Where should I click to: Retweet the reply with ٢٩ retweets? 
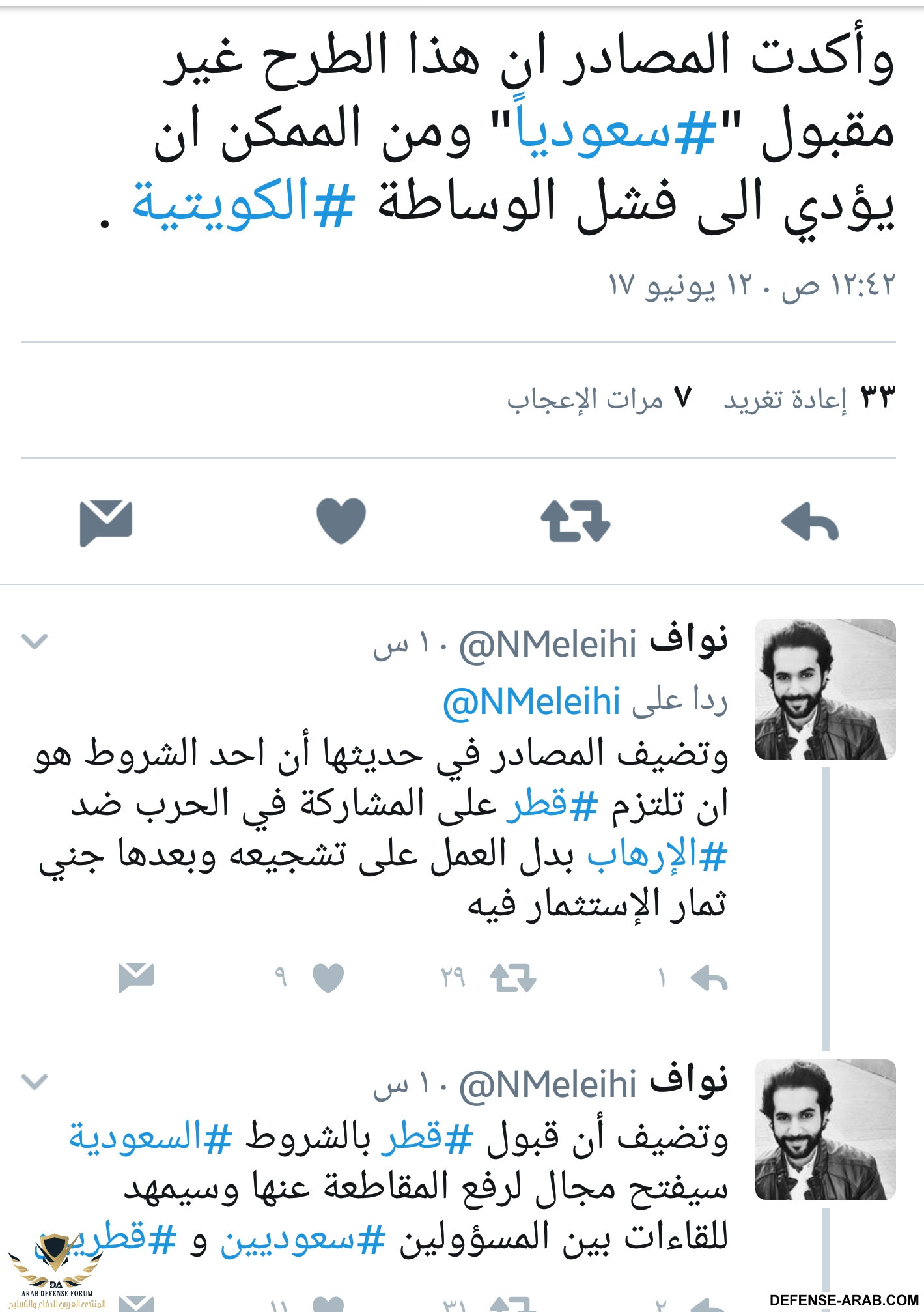pyautogui.click(x=513, y=978)
